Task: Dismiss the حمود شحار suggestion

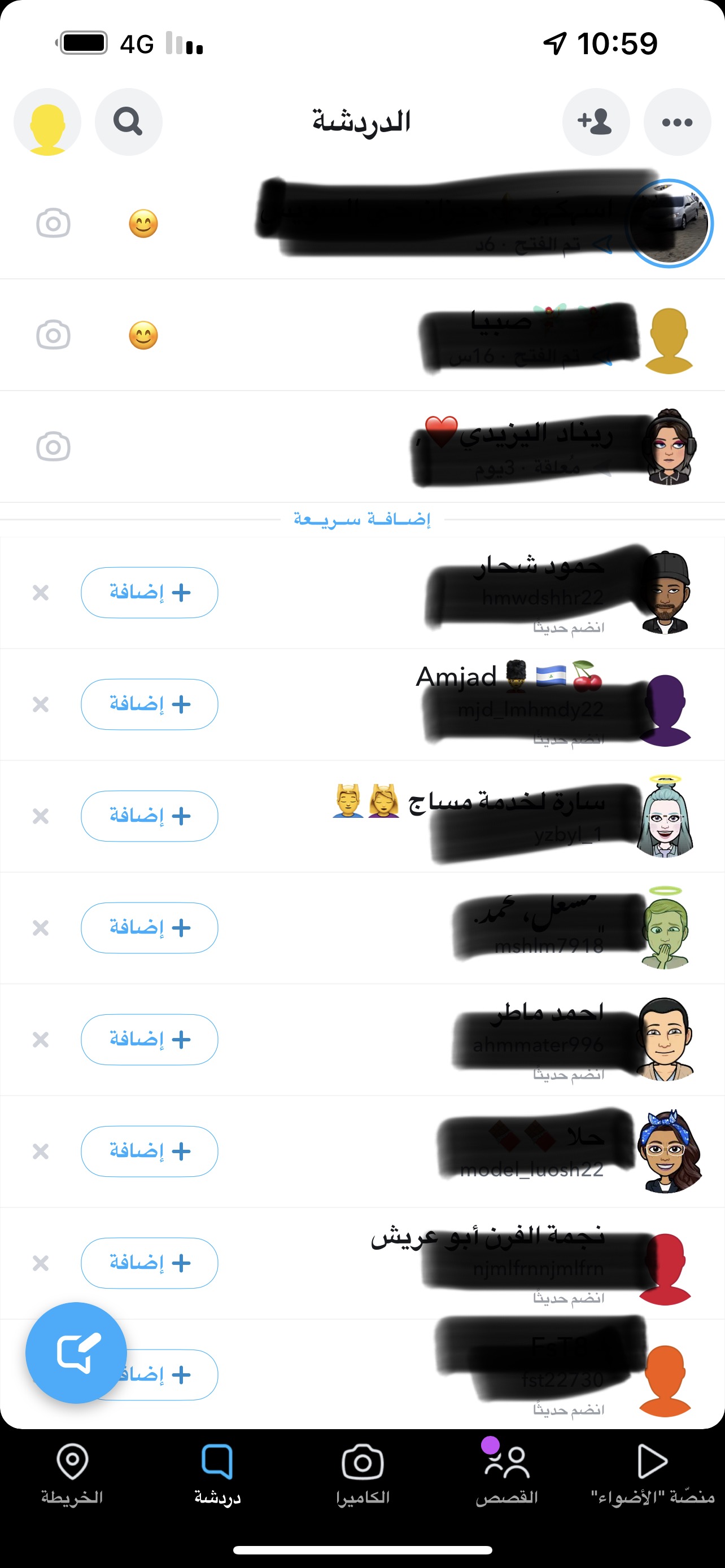Action: [41, 592]
